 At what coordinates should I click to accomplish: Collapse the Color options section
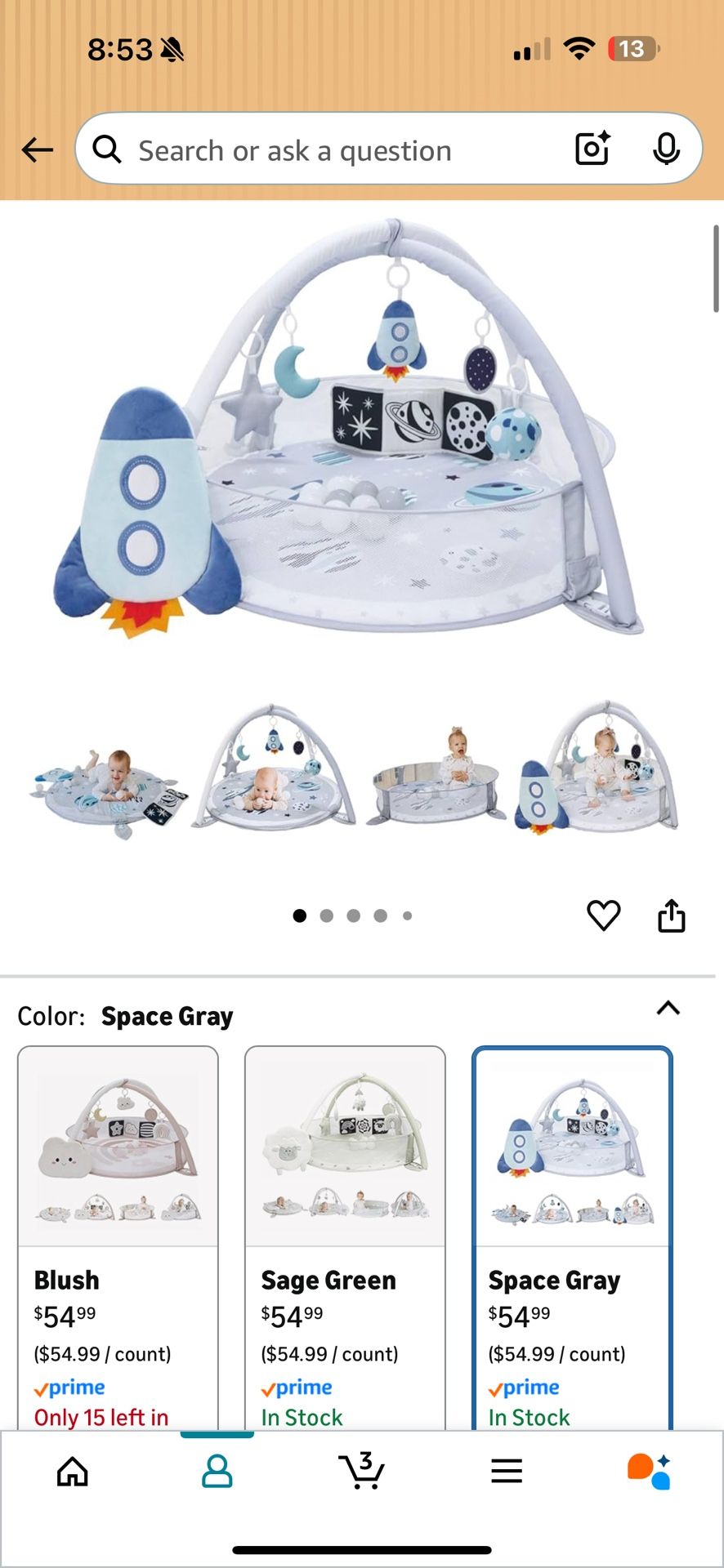point(668,1008)
